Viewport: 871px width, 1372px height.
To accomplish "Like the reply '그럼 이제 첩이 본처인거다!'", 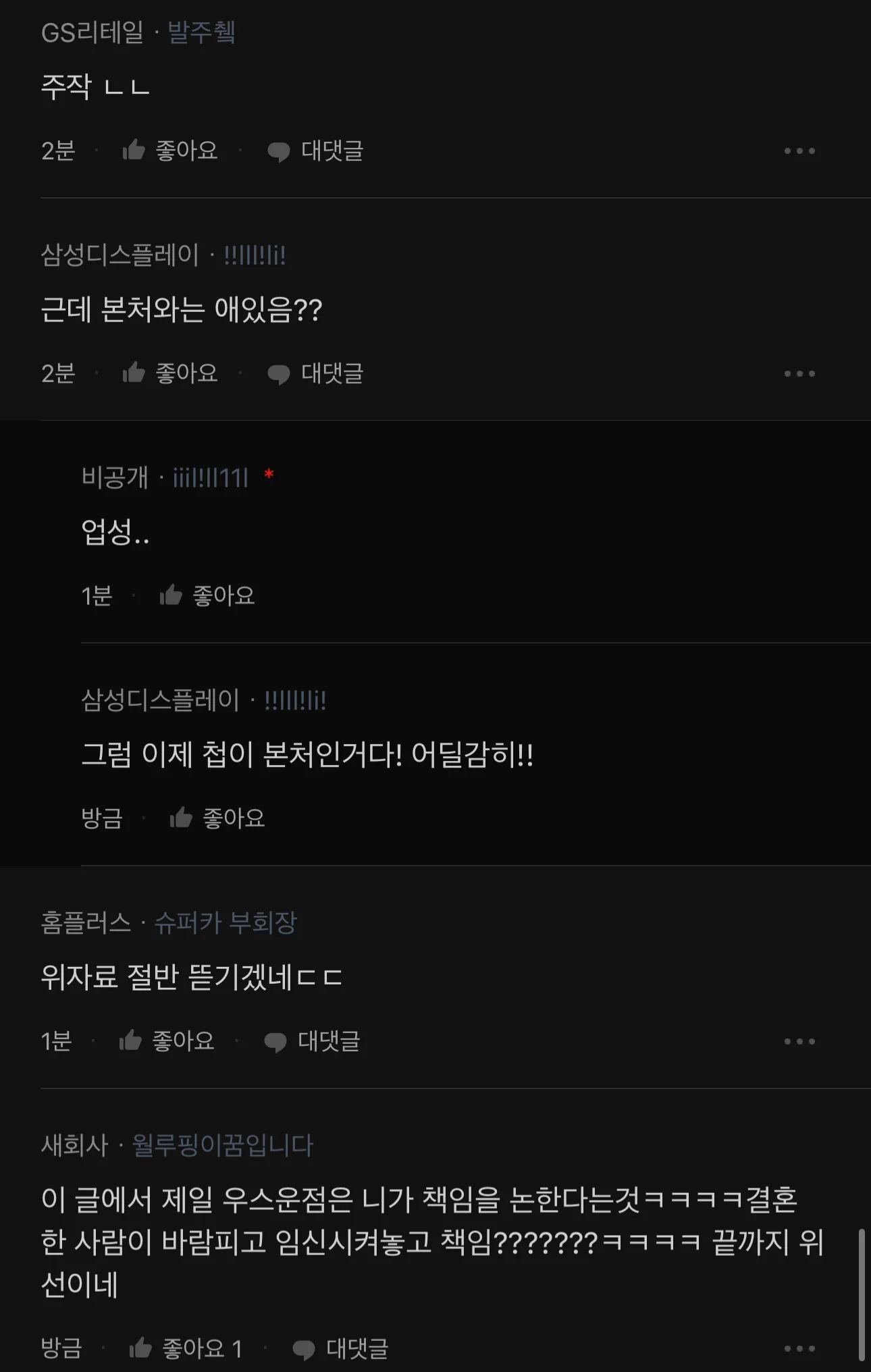I will pyautogui.click(x=217, y=818).
